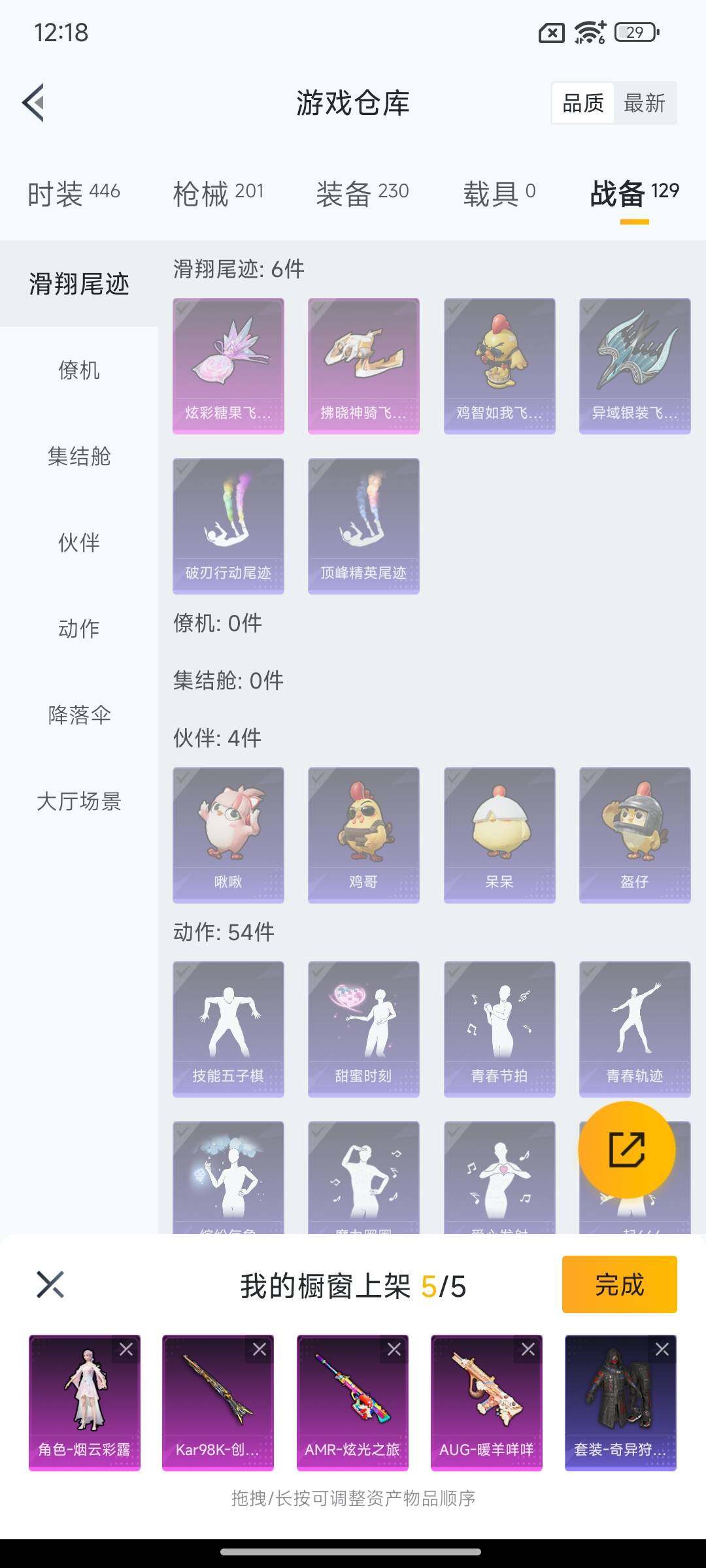706x1568 pixels.
Task: Remove 角色-烟云彩露 from the showcase
Action: (x=126, y=1349)
